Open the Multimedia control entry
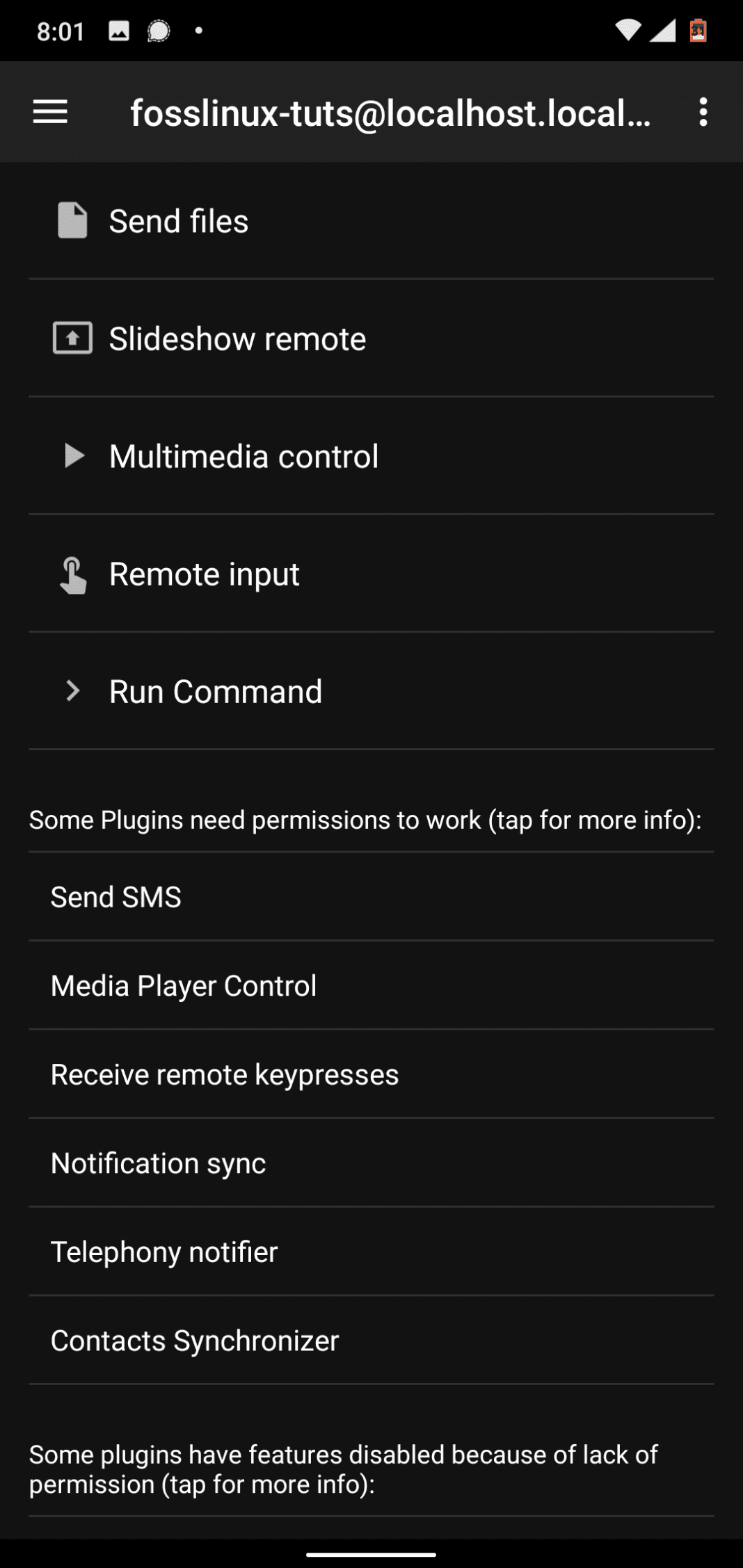This screenshot has height=1568, width=743. (x=243, y=455)
